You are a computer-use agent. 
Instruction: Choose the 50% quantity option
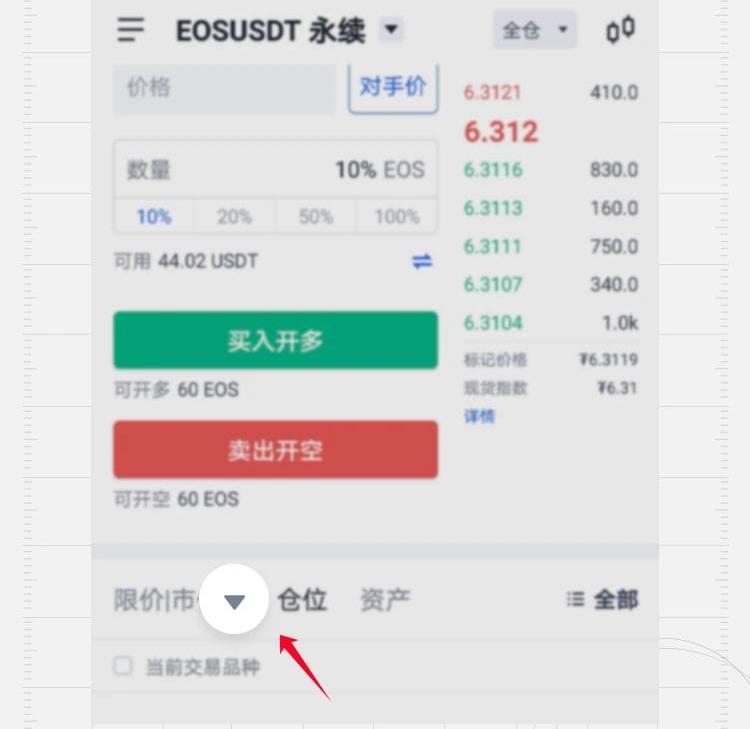[x=315, y=217]
